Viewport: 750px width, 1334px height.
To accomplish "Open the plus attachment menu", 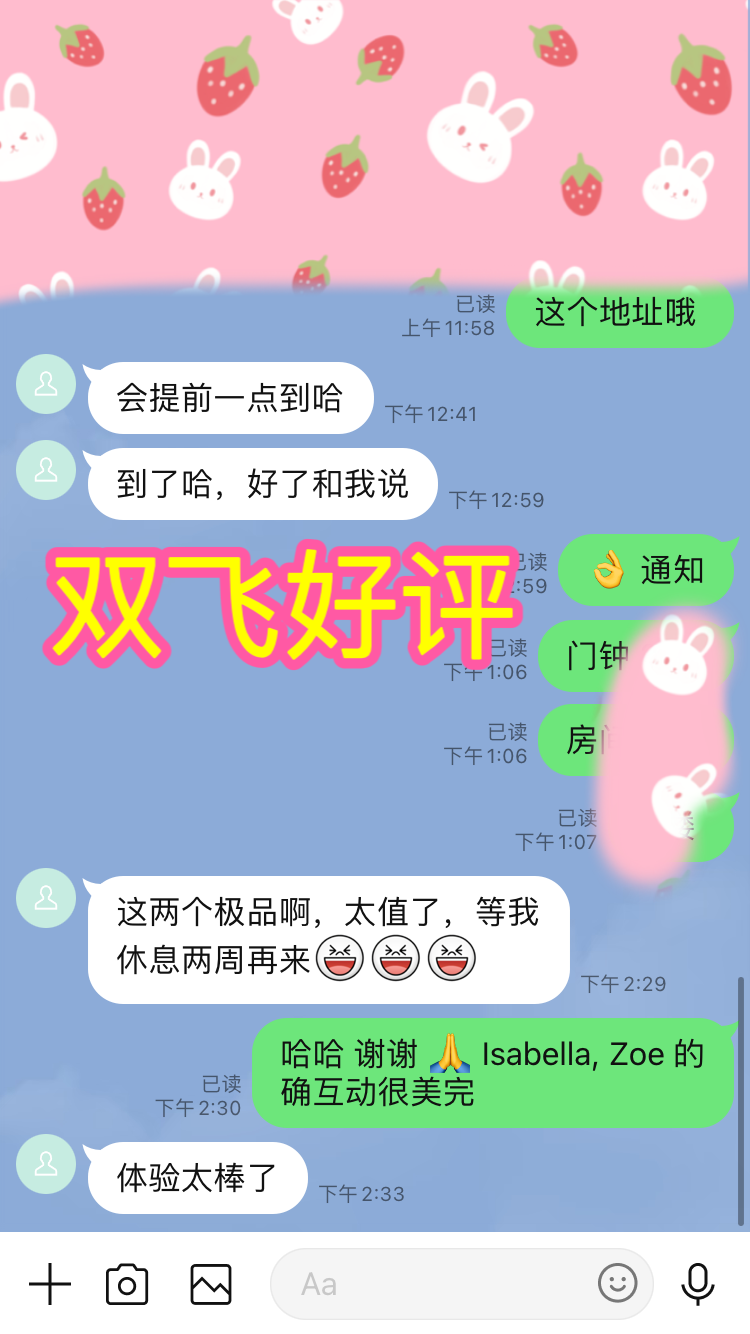I will point(49,1284).
